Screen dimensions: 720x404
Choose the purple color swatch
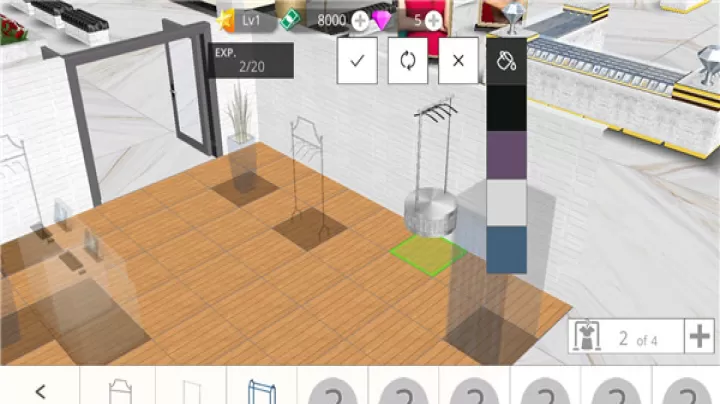coord(507,155)
